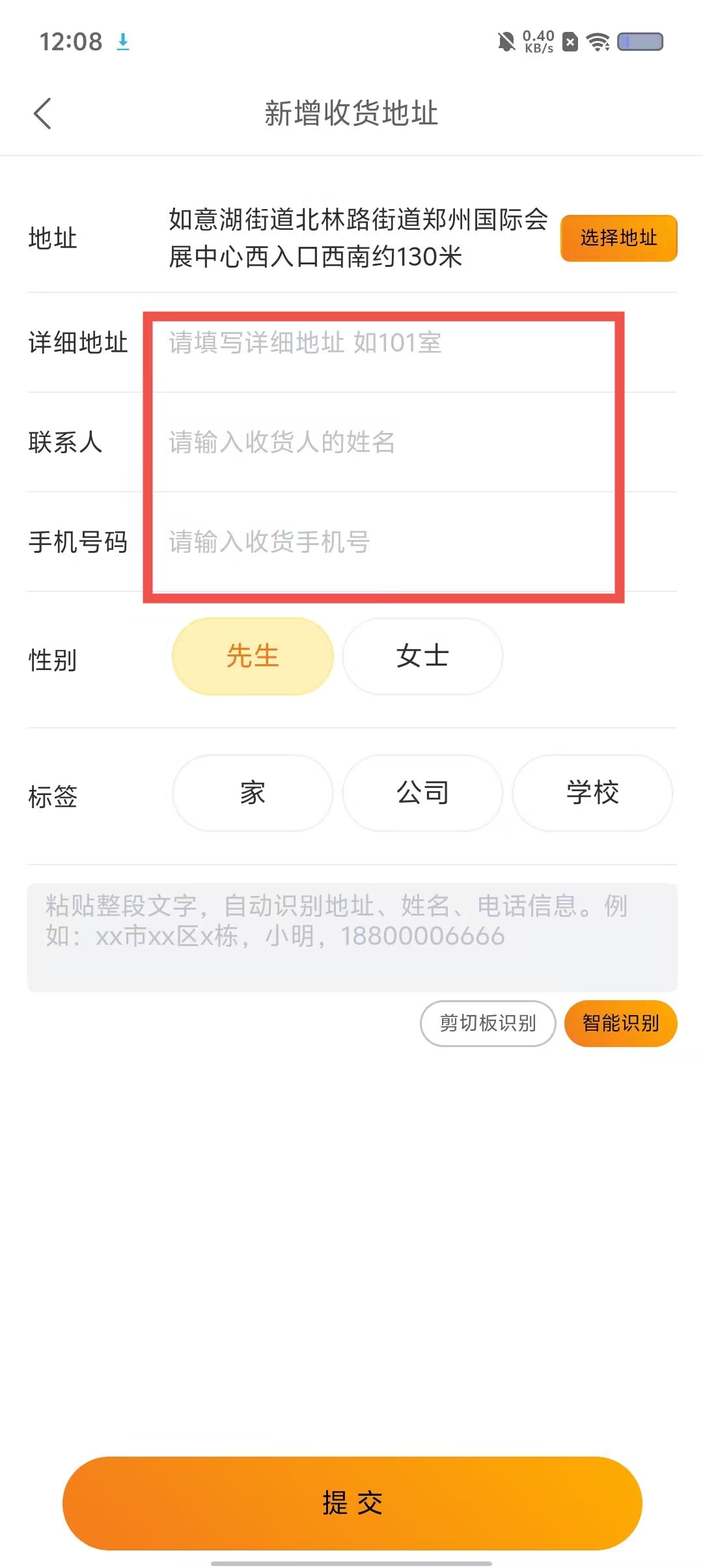The image size is (703, 1568).
Task: Select the 学校 tag
Action: point(592,793)
